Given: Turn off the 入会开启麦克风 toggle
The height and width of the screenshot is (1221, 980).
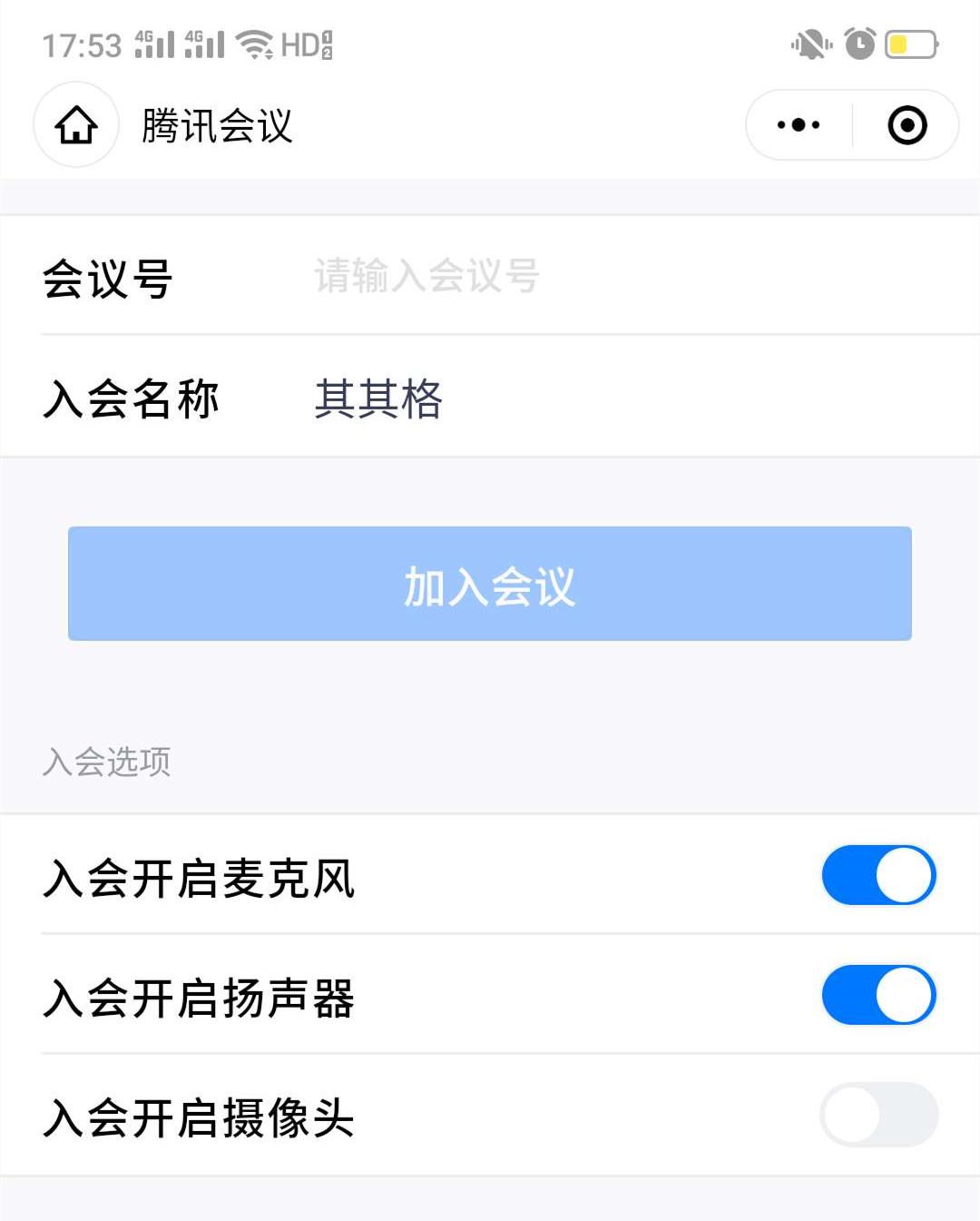Looking at the screenshot, I should point(877,874).
